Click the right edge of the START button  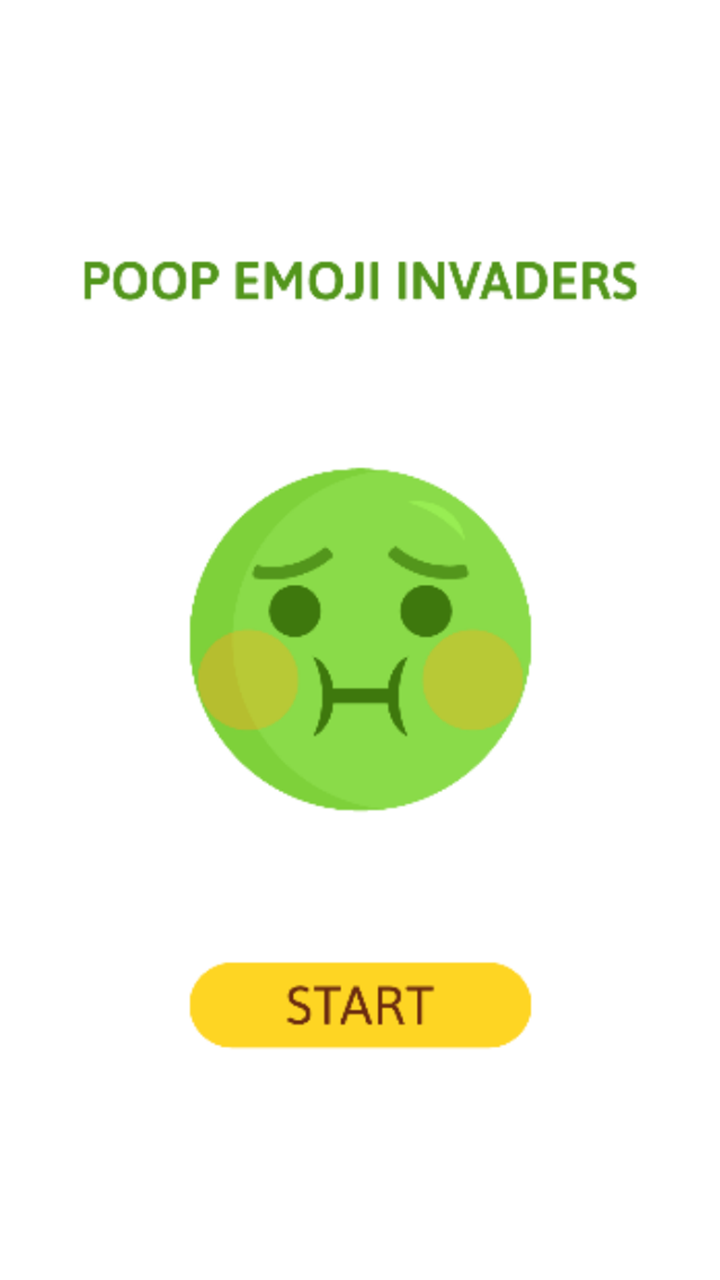[x=515, y=1004]
